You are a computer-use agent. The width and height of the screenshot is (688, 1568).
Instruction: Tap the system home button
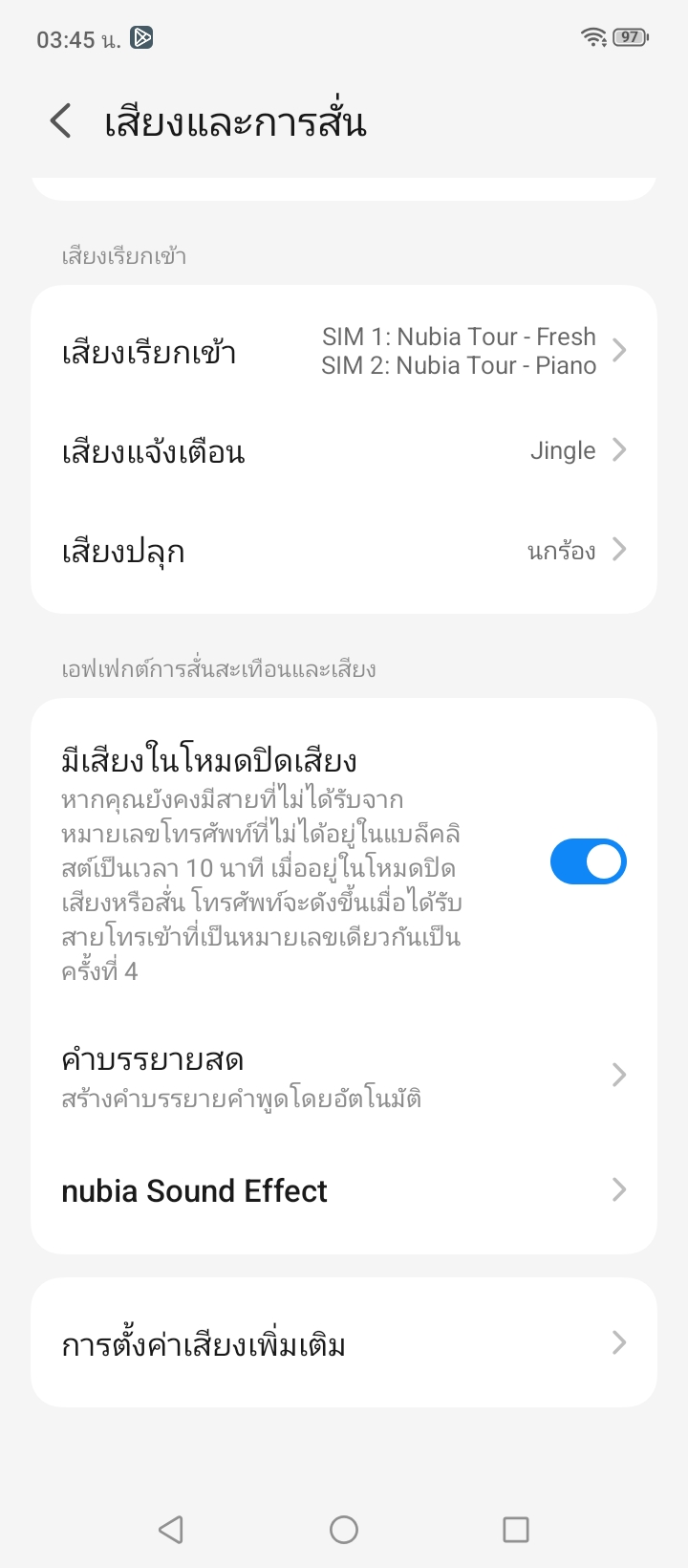pos(344,1530)
